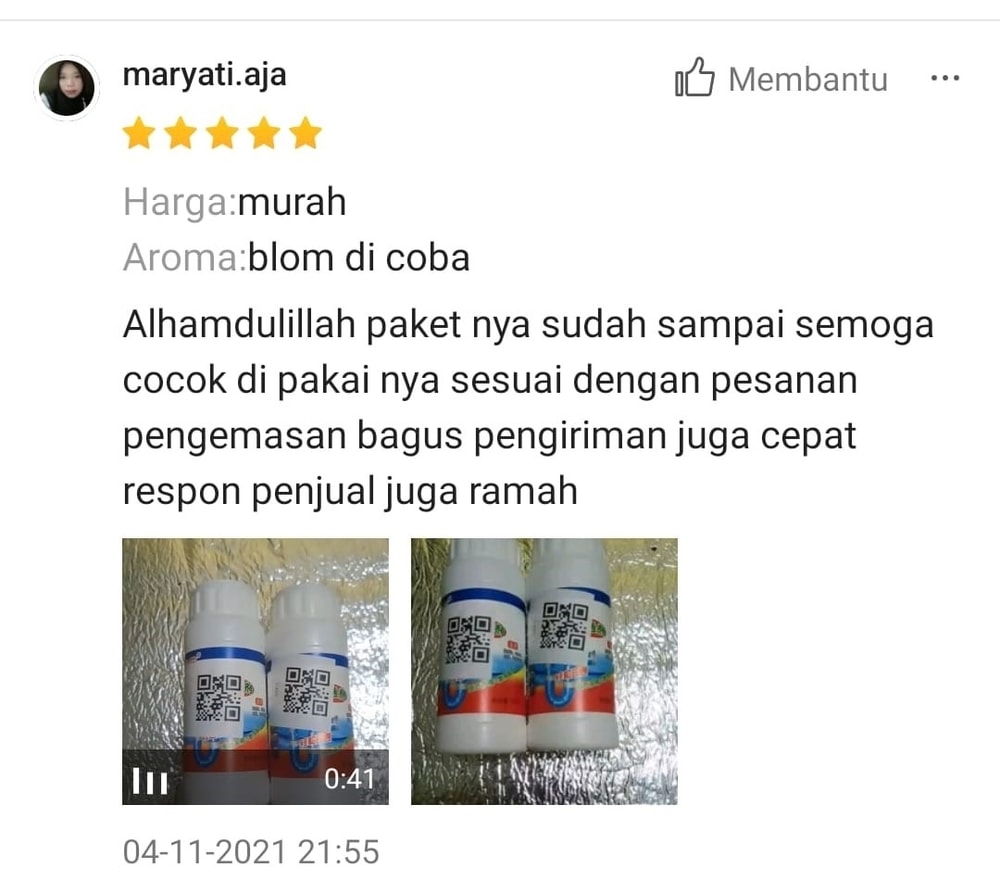The height and width of the screenshot is (893, 1000).
Task: Play the 0:41 review video
Action: (255, 671)
